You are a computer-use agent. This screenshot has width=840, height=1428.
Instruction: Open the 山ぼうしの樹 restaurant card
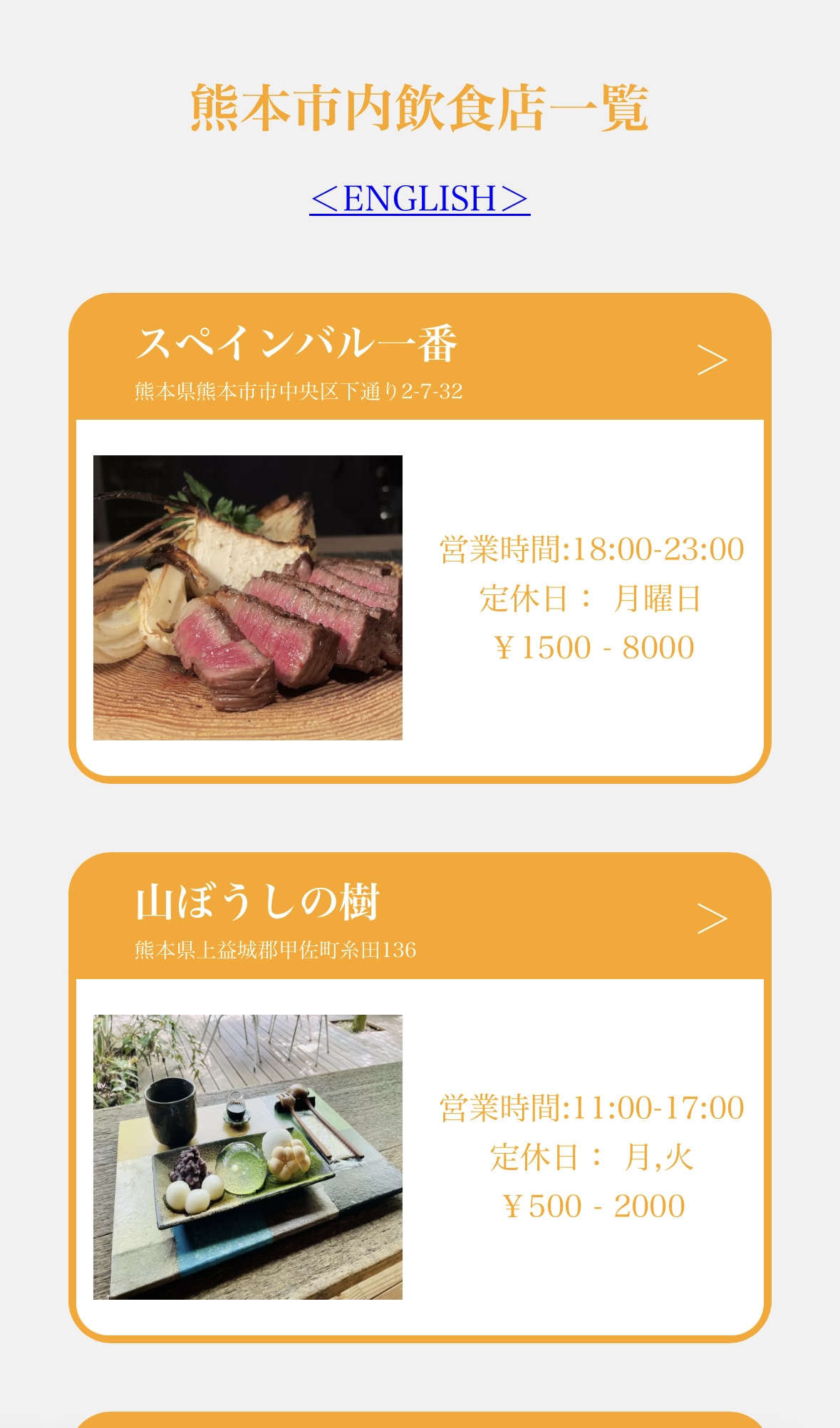tap(420, 1097)
